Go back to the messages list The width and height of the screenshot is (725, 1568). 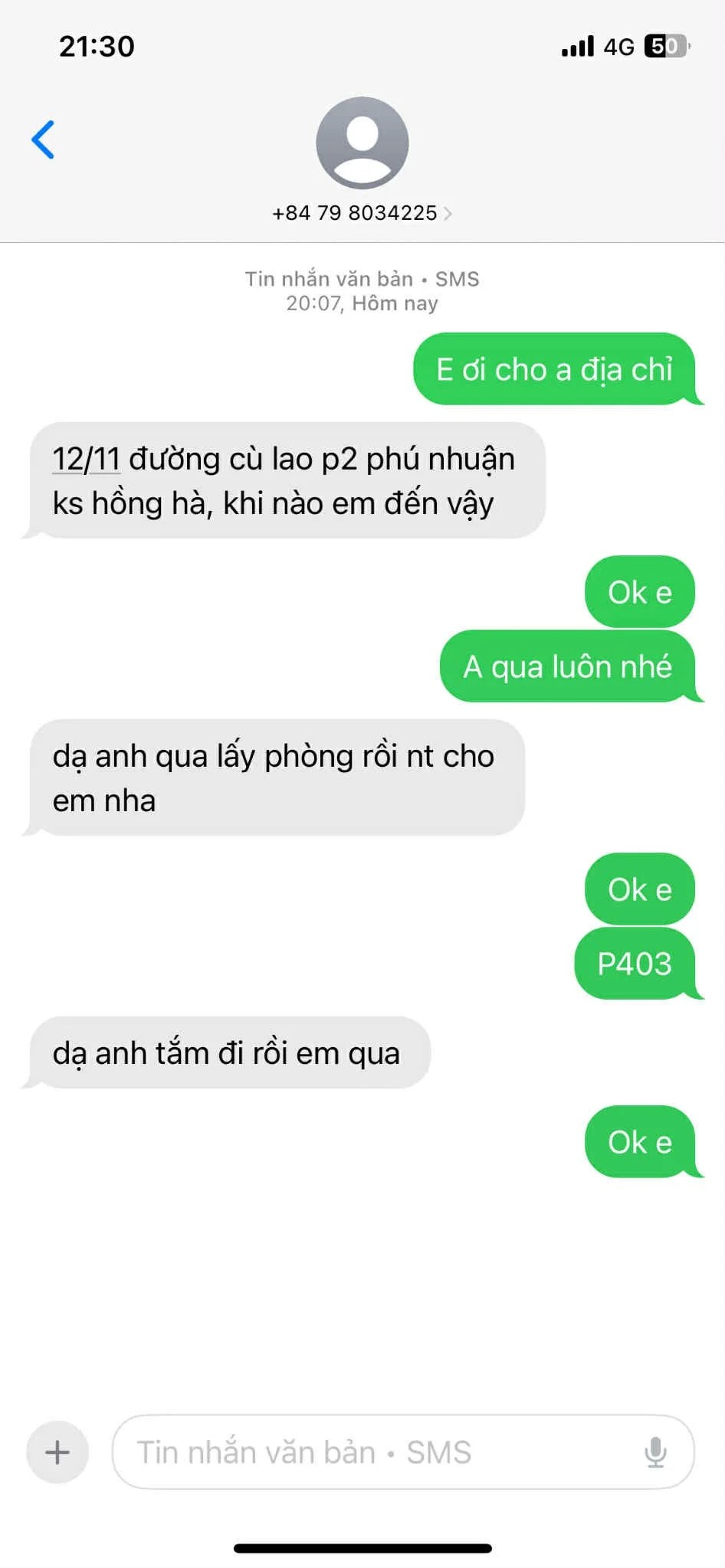point(43,139)
